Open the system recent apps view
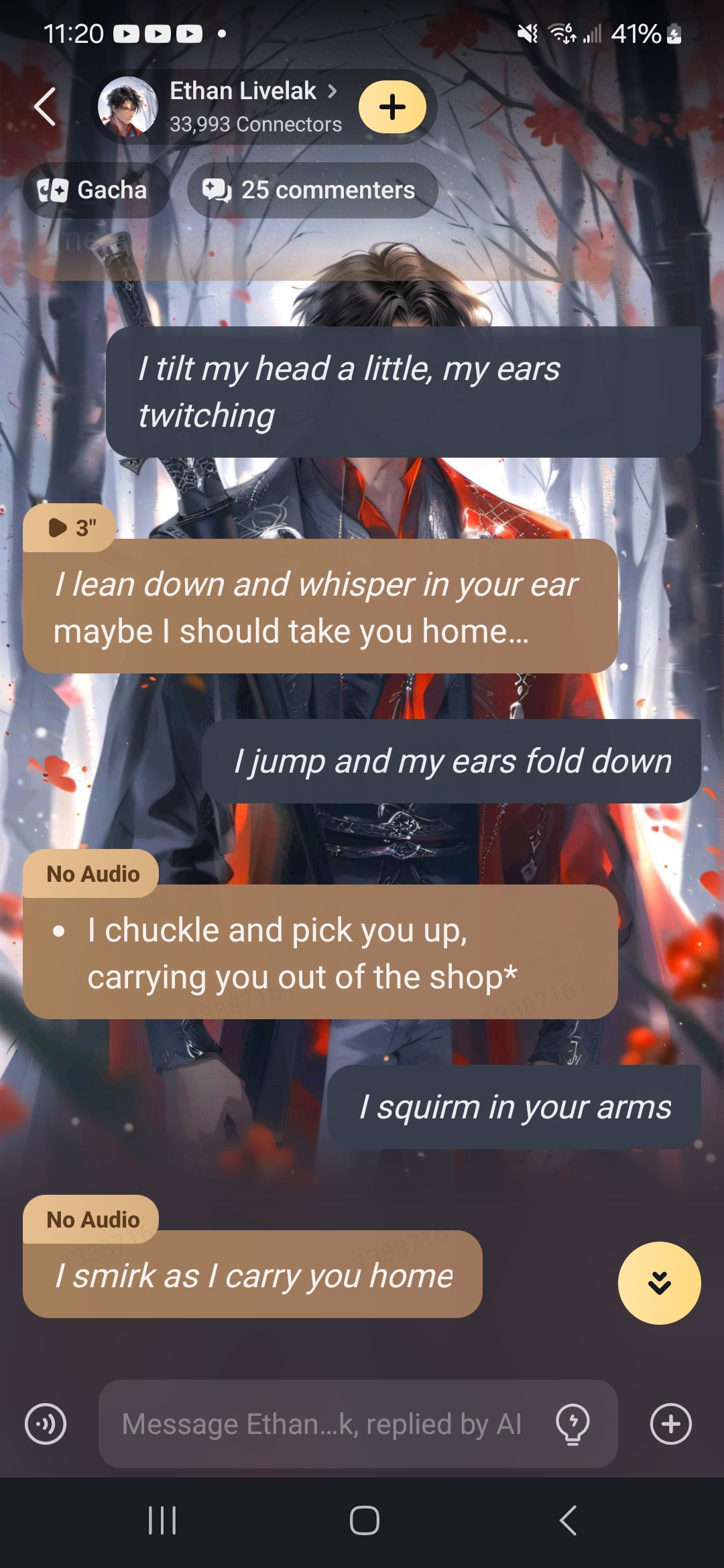724x1568 pixels. coord(162,1520)
